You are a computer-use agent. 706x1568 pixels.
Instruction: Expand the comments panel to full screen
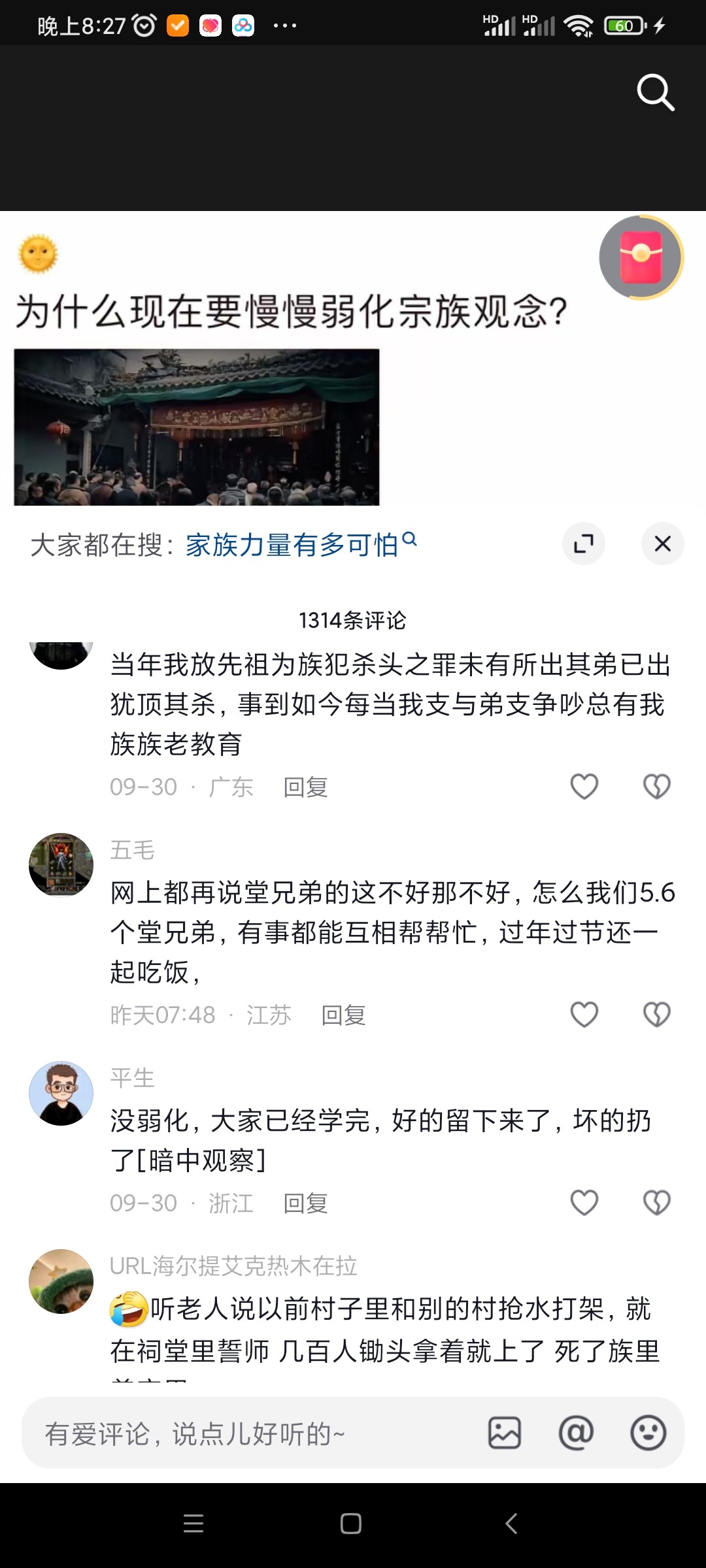584,544
